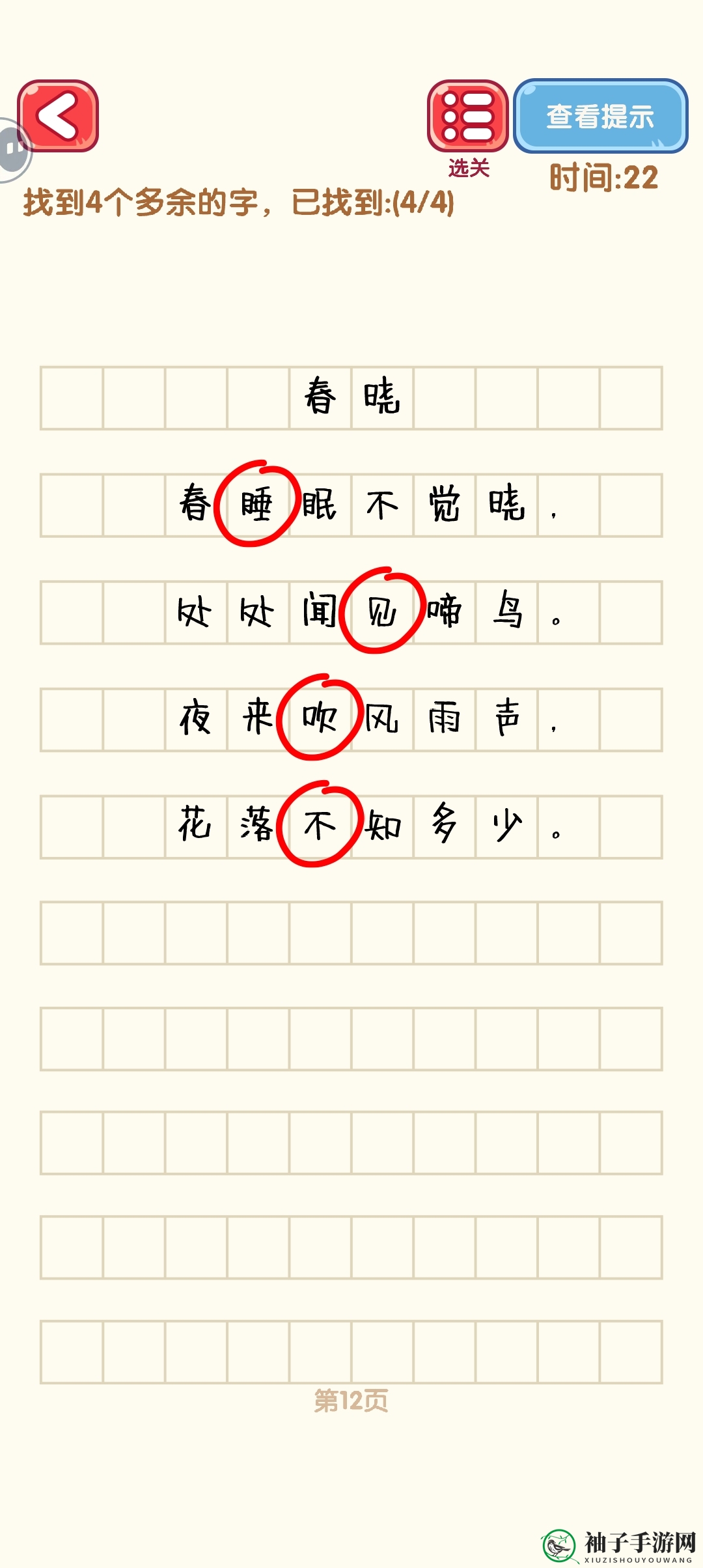Tap the circled character 见
Screen dimensions: 703x1568
[x=382, y=611]
